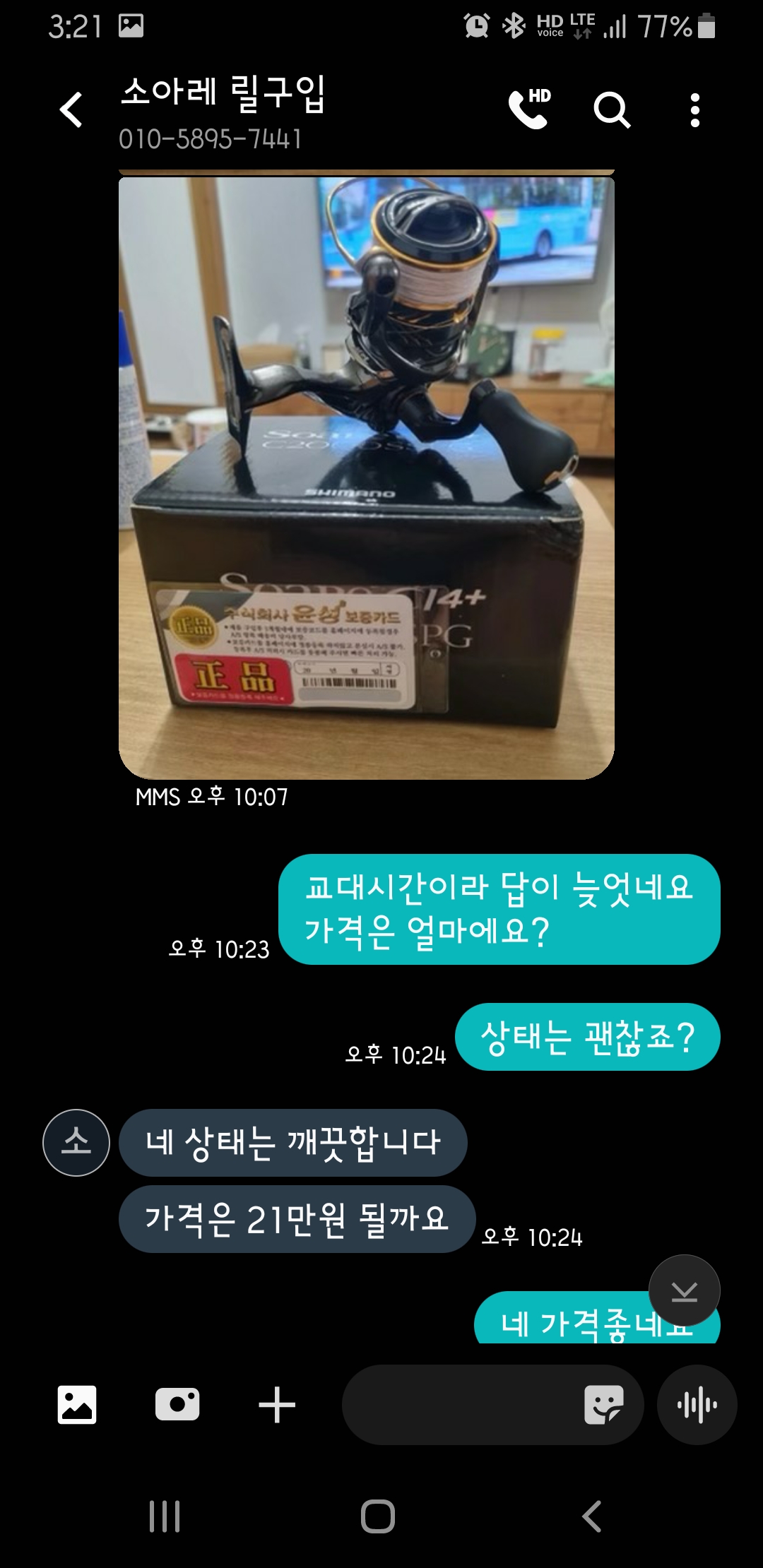Viewport: 763px width, 1568px height.
Task: Open recent apps from the navigation bar
Action: [165, 1516]
